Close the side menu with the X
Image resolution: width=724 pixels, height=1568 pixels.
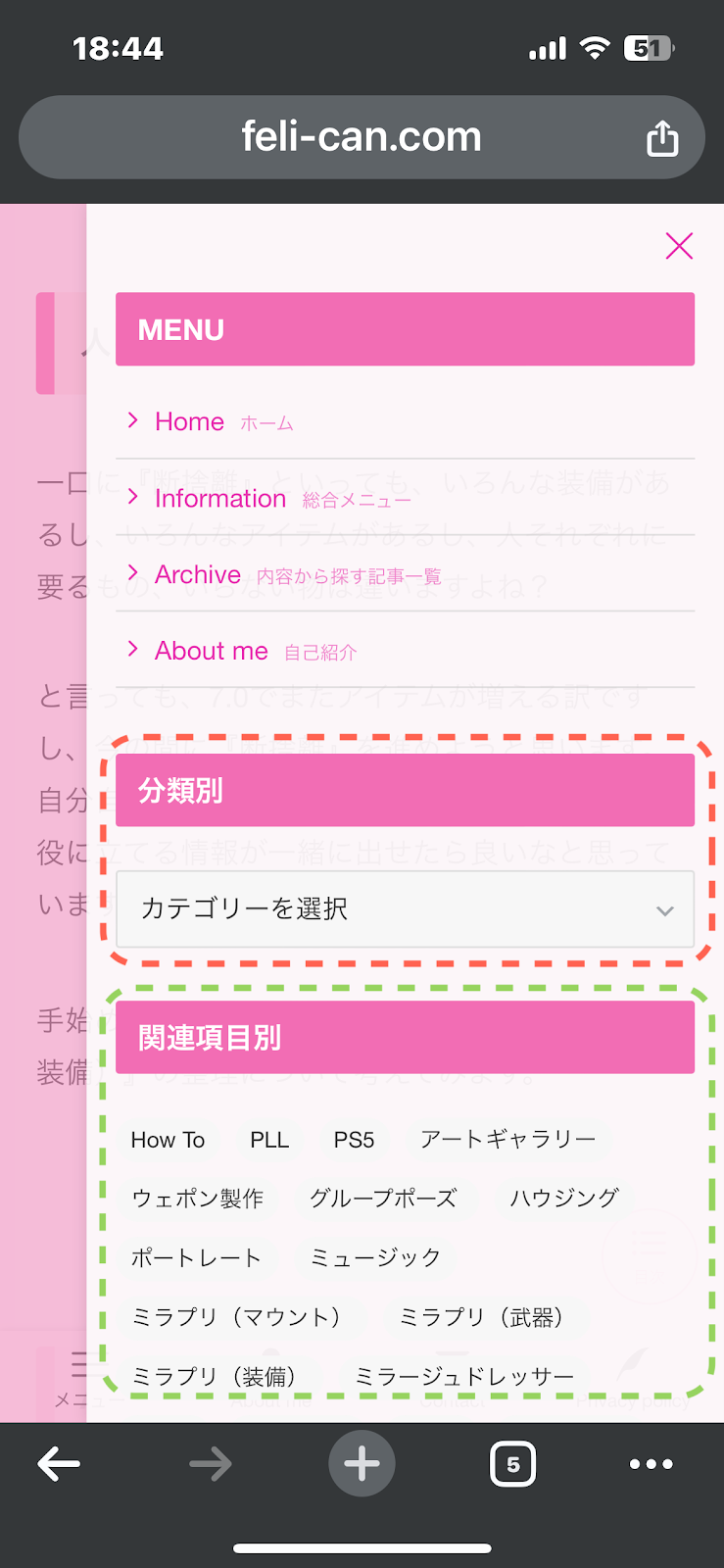[679, 246]
